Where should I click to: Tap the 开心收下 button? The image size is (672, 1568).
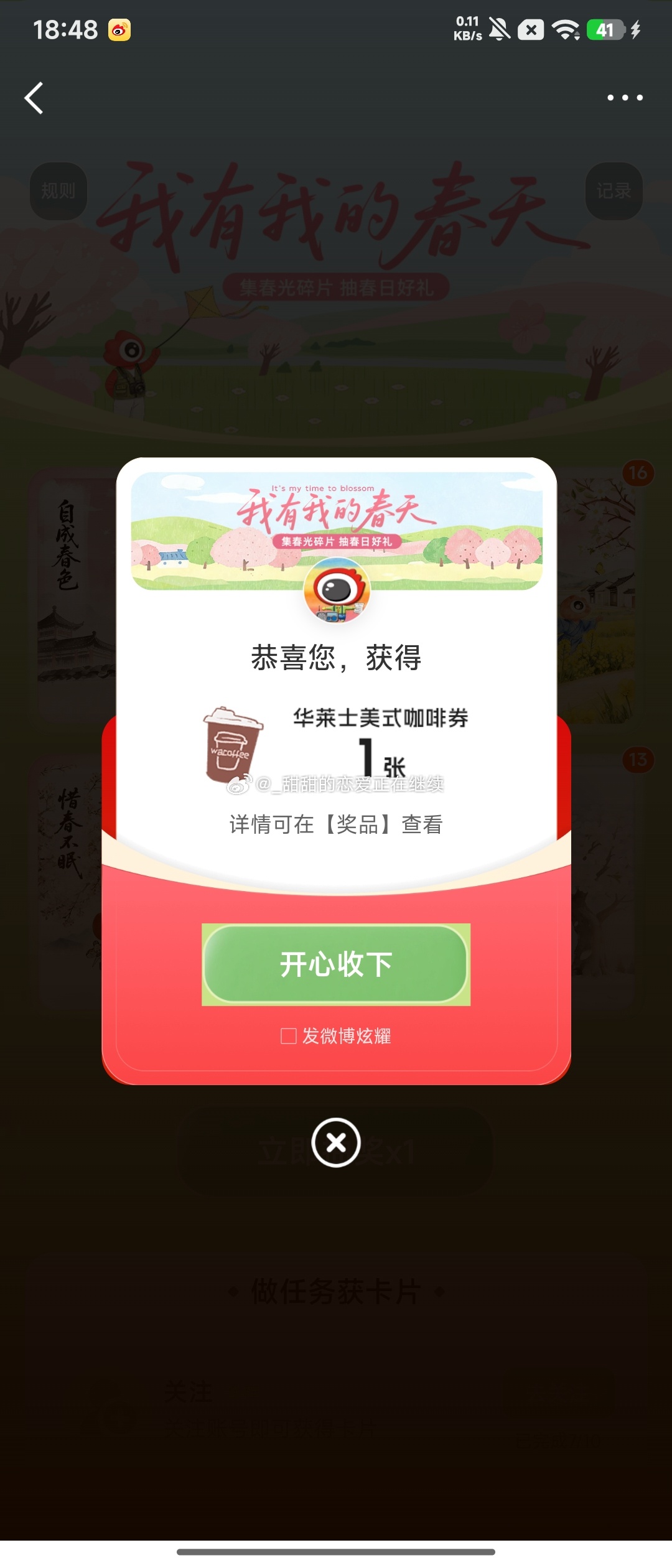[336, 964]
